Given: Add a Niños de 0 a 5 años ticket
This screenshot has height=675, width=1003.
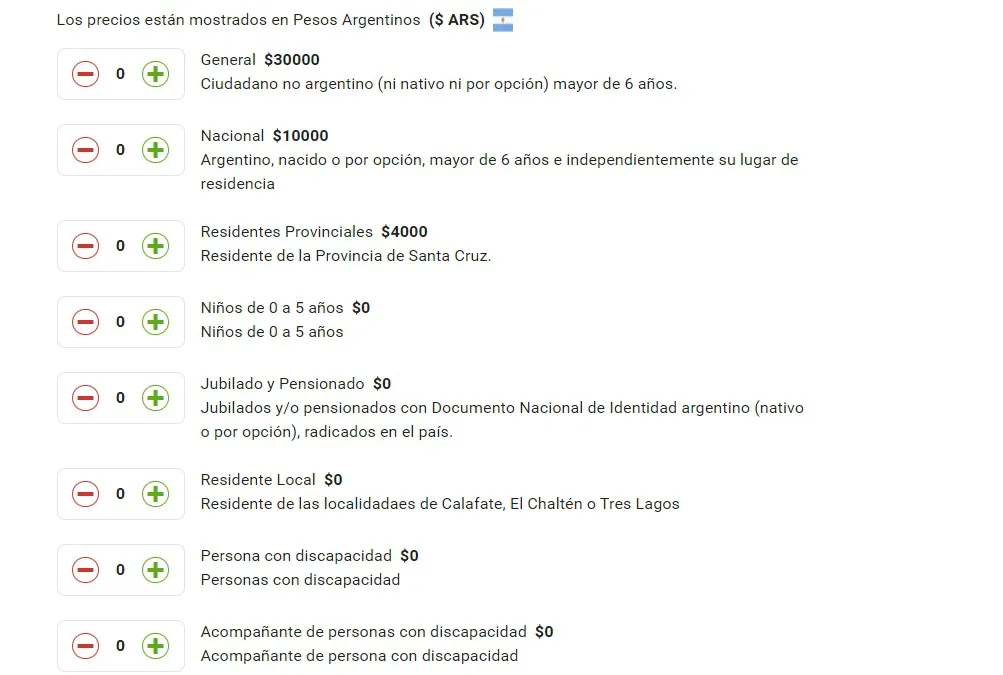Looking at the screenshot, I should [155, 322].
